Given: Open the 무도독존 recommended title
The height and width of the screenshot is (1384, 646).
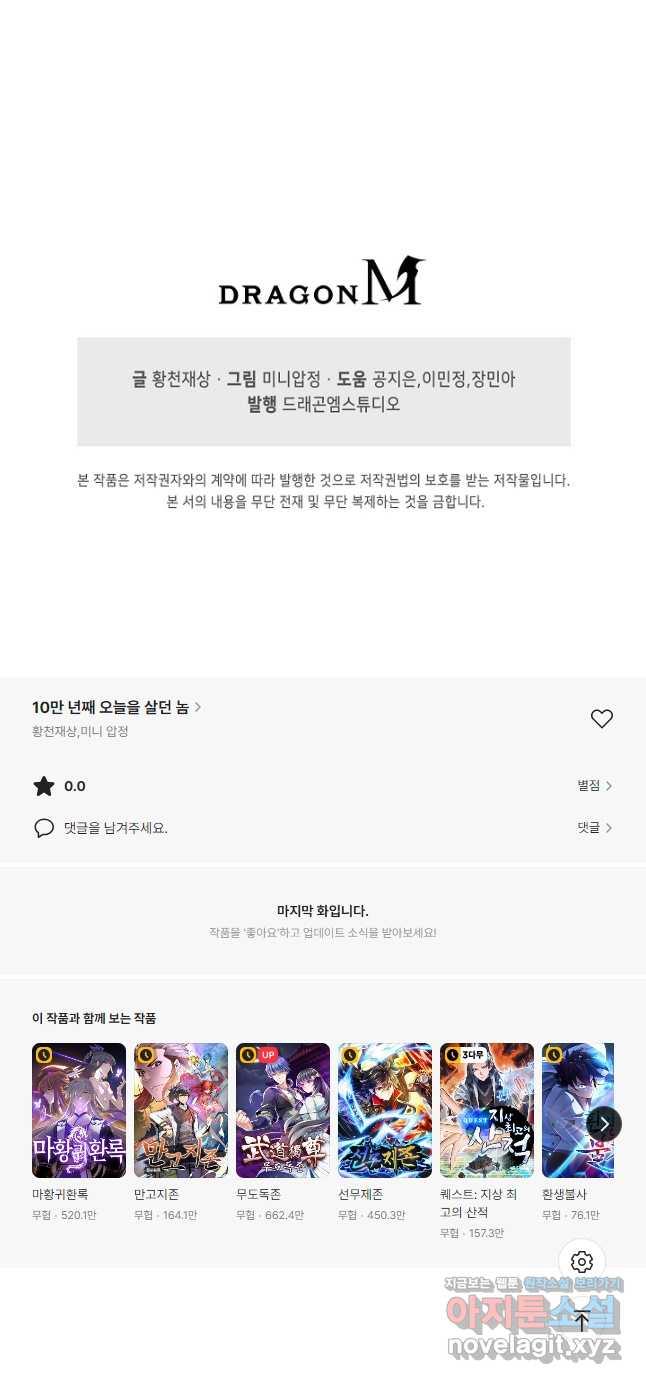Looking at the screenshot, I should (283, 1110).
